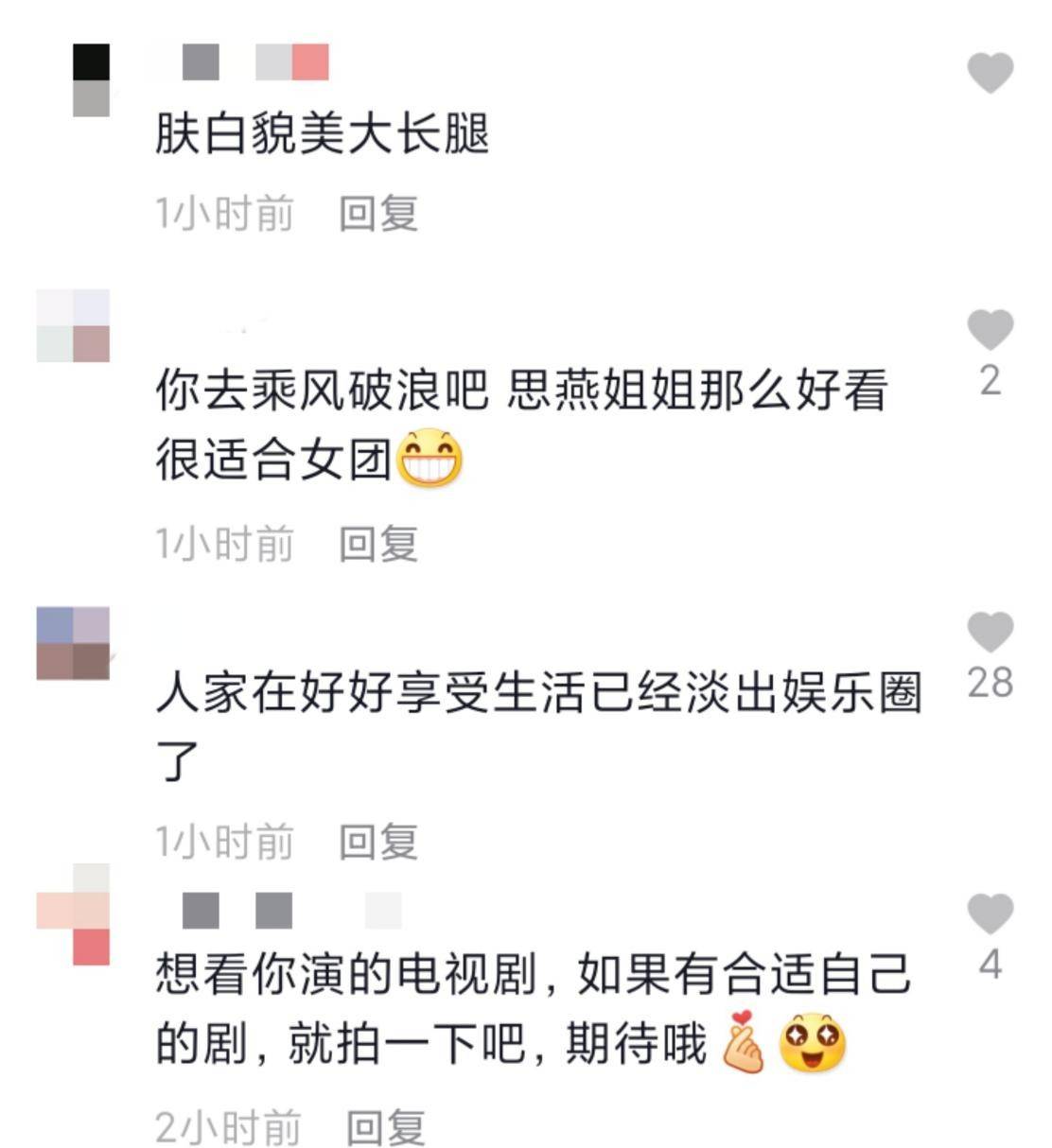Open avatar of the 淡出娱乐圈 commenter
The height and width of the screenshot is (1148, 1052).
(x=74, y=644)
